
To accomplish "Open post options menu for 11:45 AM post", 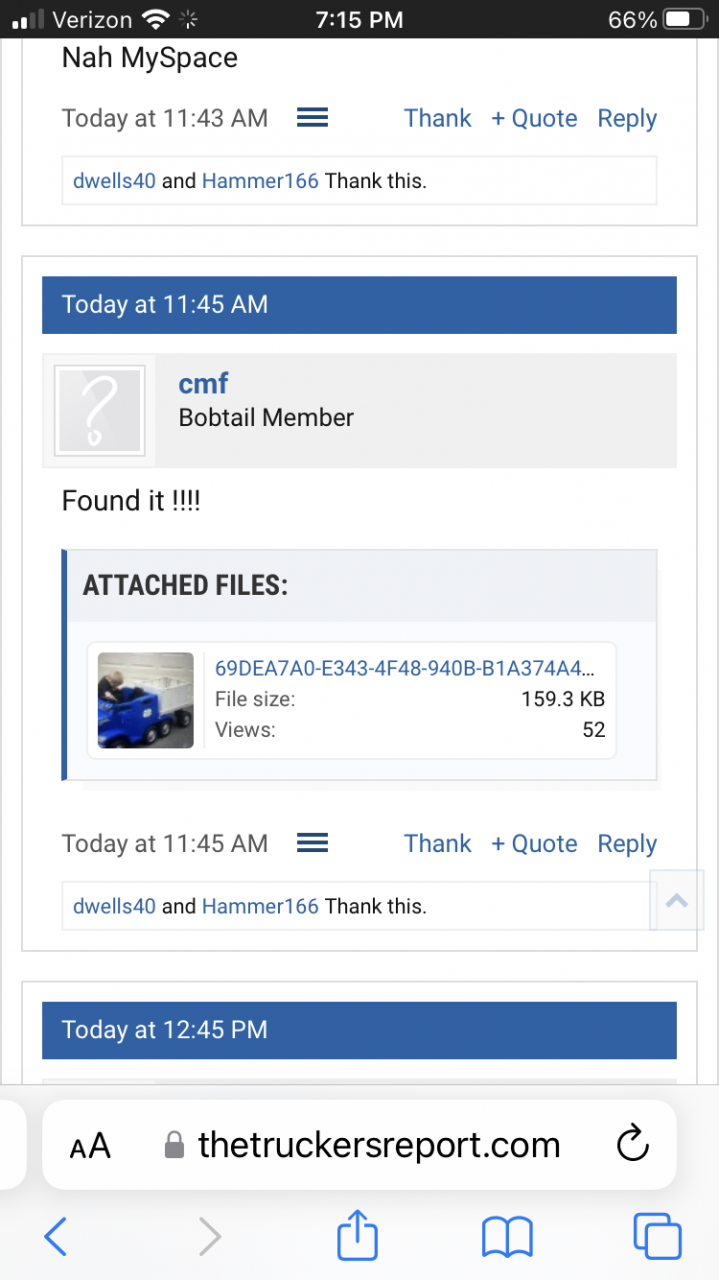I will (313, 843).
